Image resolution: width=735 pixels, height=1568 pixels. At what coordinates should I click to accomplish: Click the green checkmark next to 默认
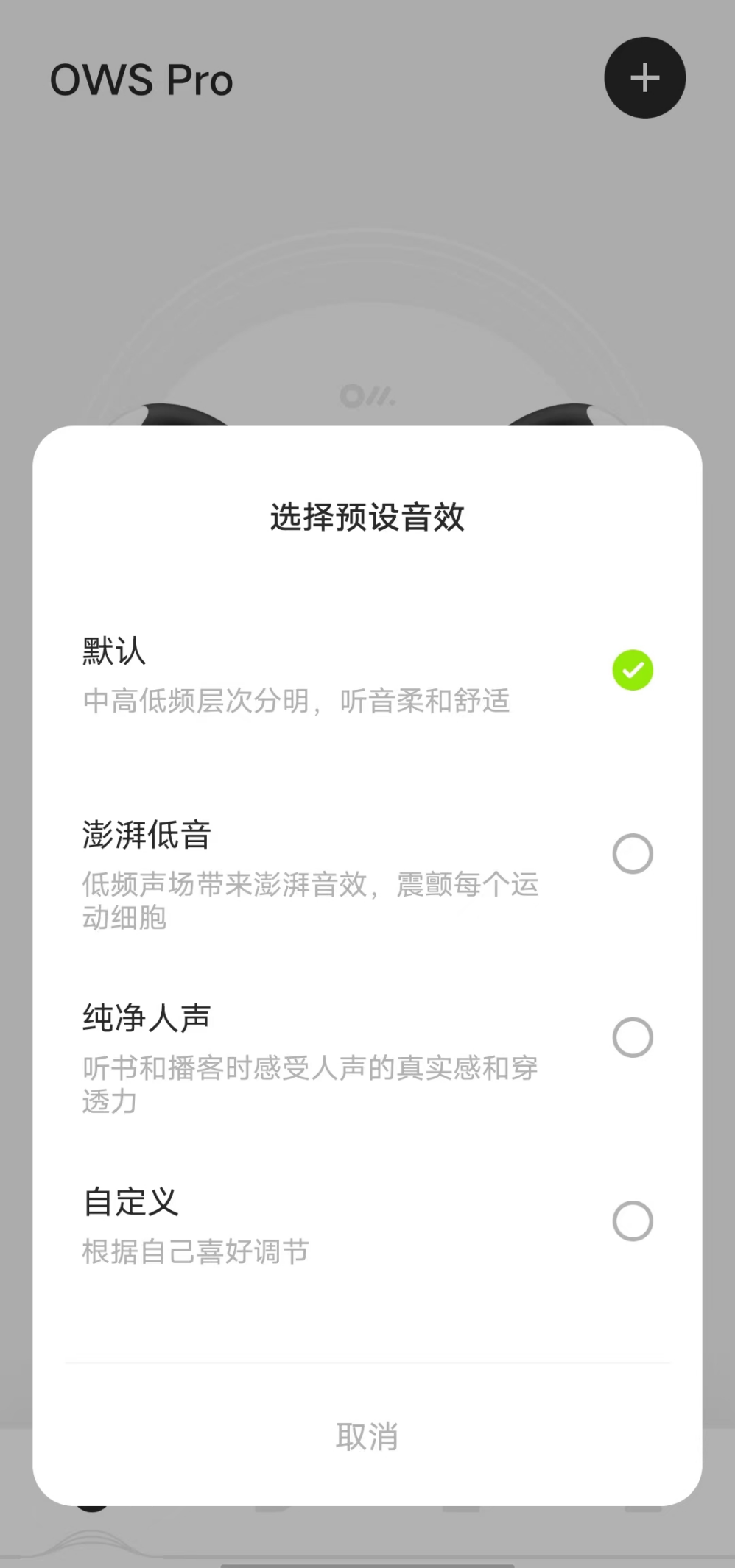click(x=632, y=670)
